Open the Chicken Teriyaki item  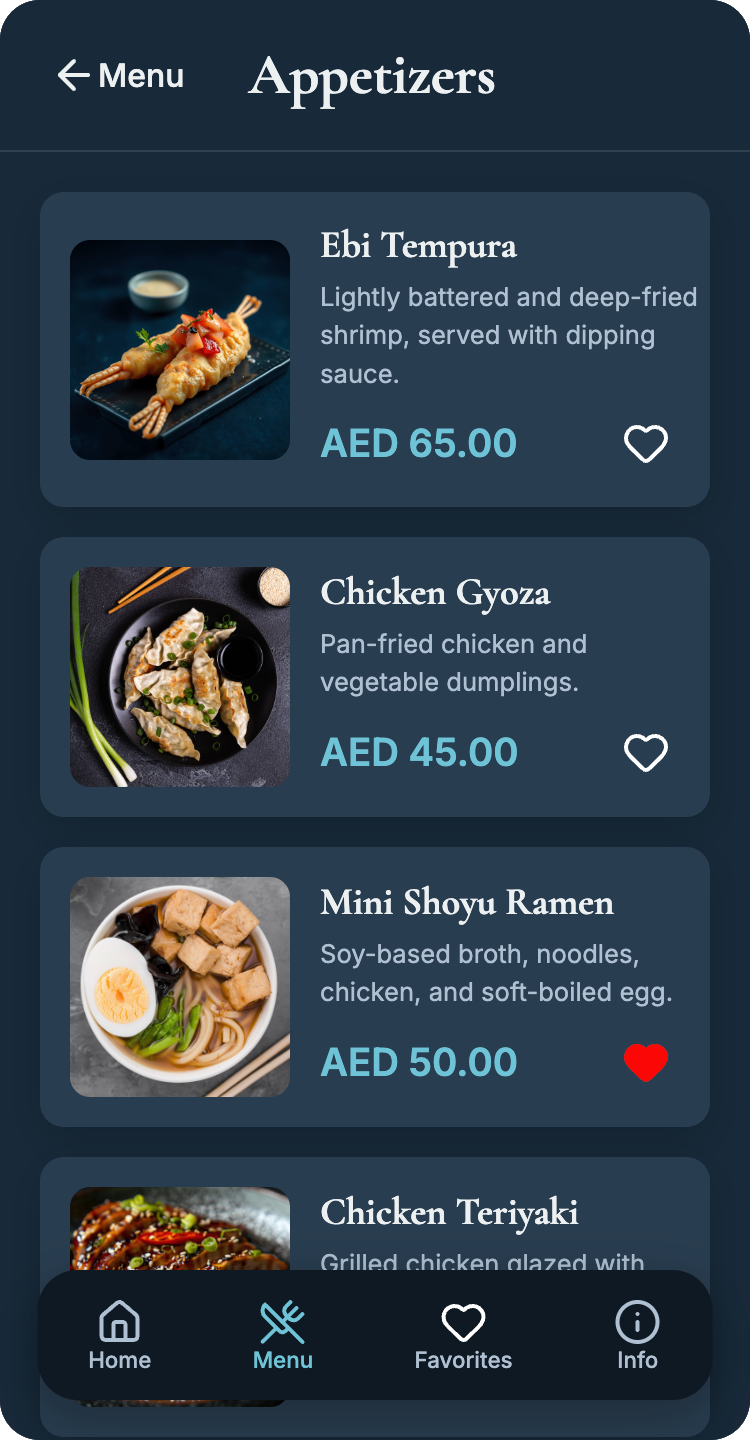(449, 1213)
